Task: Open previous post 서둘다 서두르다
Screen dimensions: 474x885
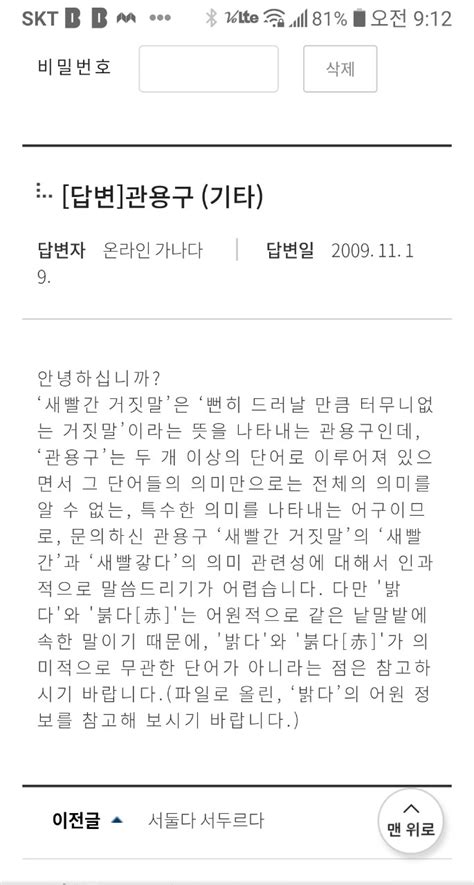Action: (x=206, y=820)
